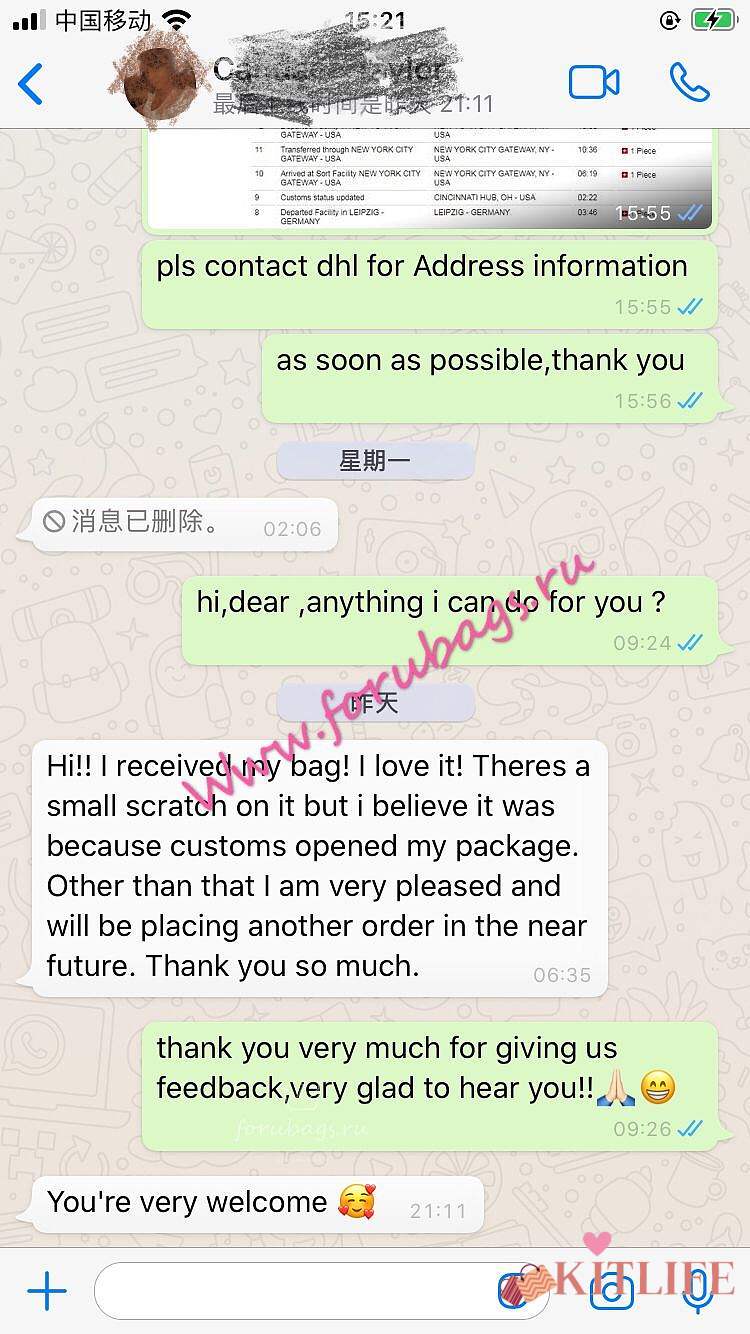Focus the message text field
The height and width of the screenshot is (1334, 750).
[300, 1292]
